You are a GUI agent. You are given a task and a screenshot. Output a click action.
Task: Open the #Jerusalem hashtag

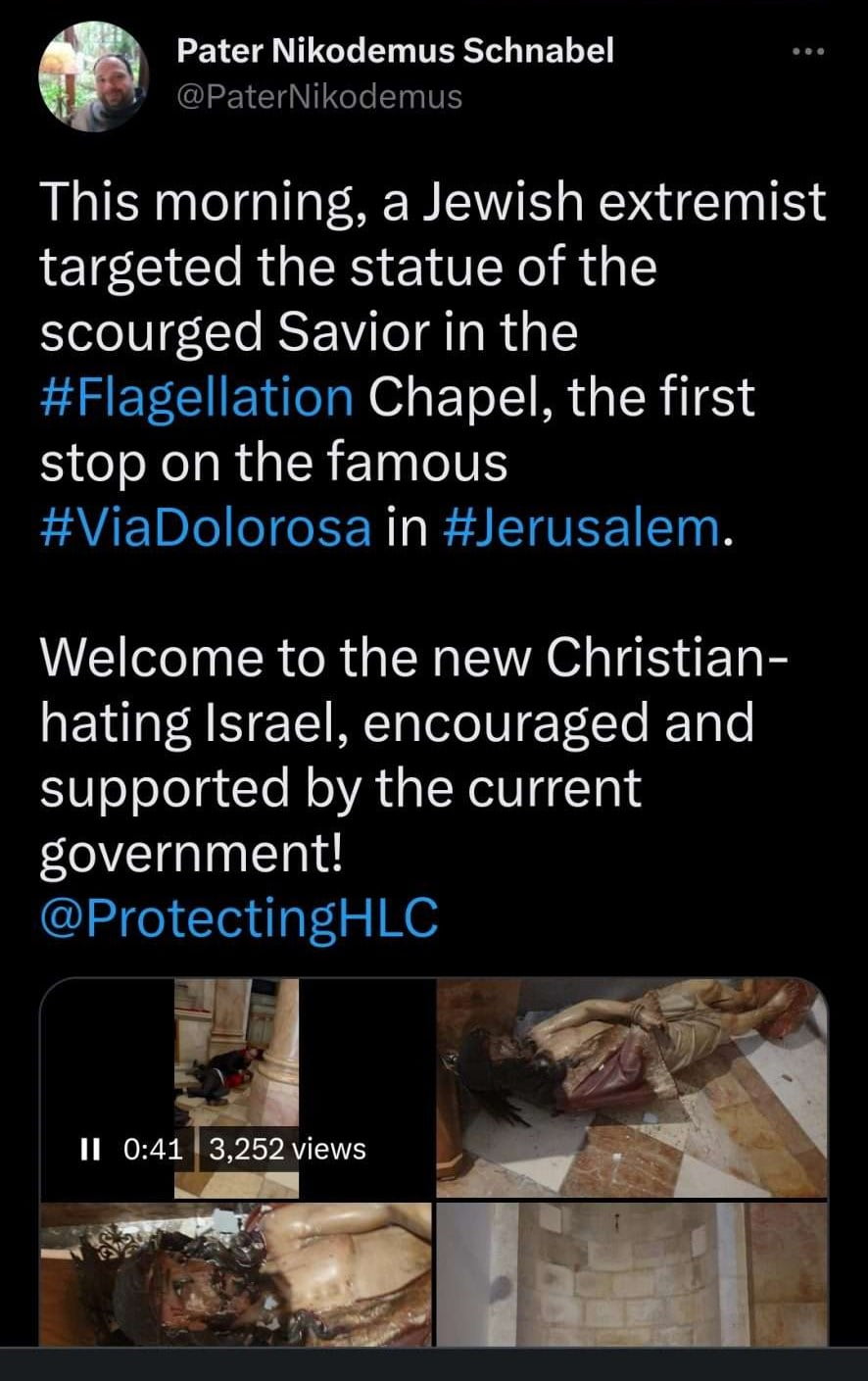(x=582, y=528)
